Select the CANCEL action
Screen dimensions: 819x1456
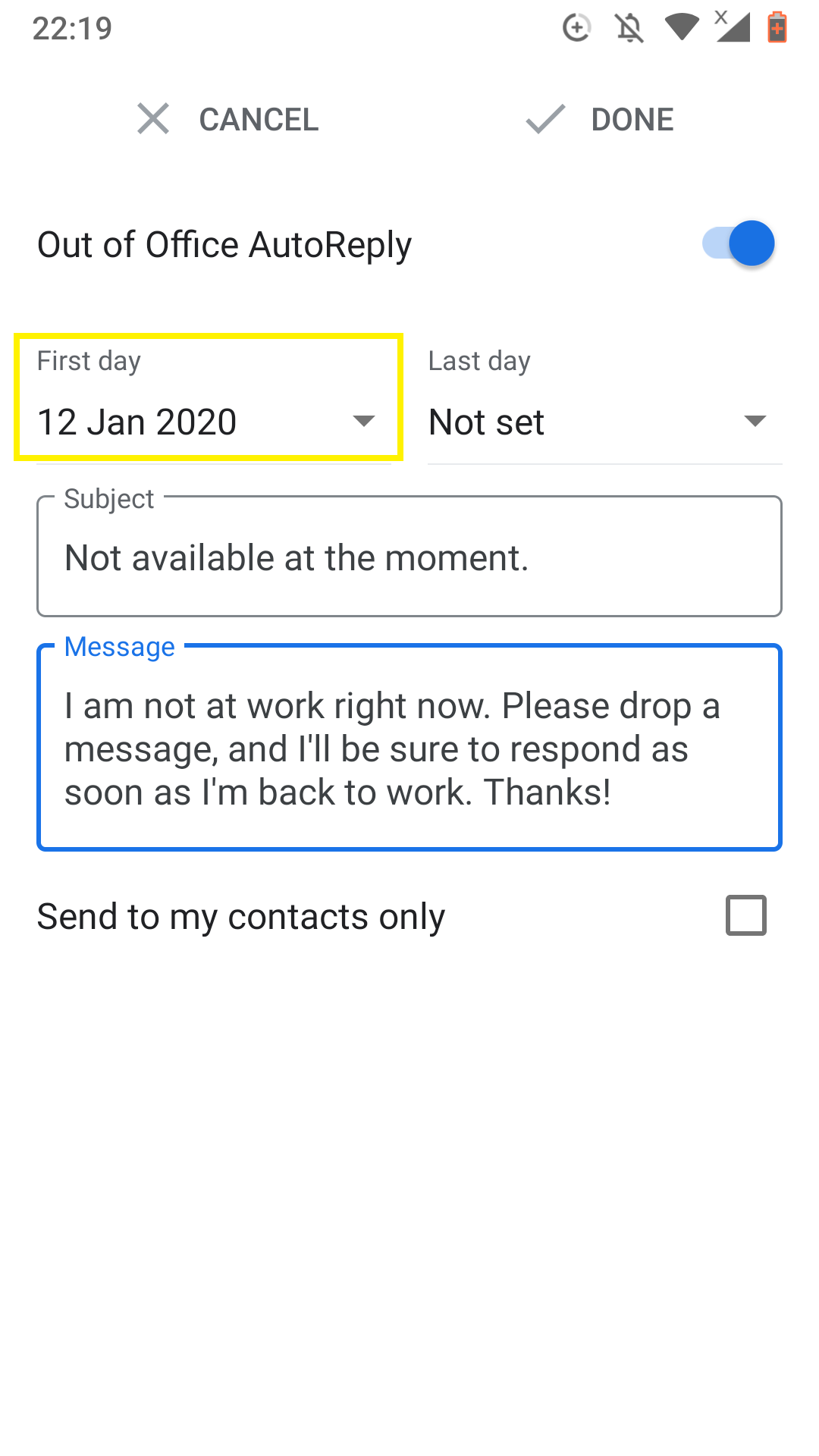click(258, 119)
